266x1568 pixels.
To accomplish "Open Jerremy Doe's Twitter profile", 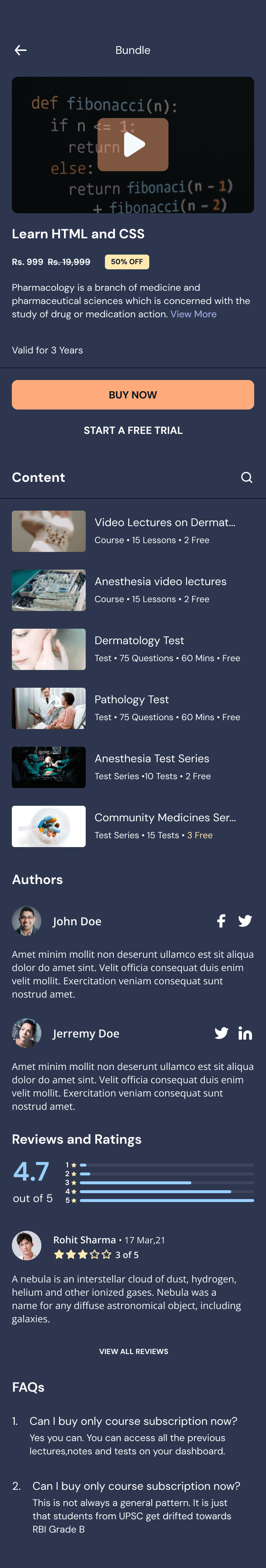I will click(221, 1033).
